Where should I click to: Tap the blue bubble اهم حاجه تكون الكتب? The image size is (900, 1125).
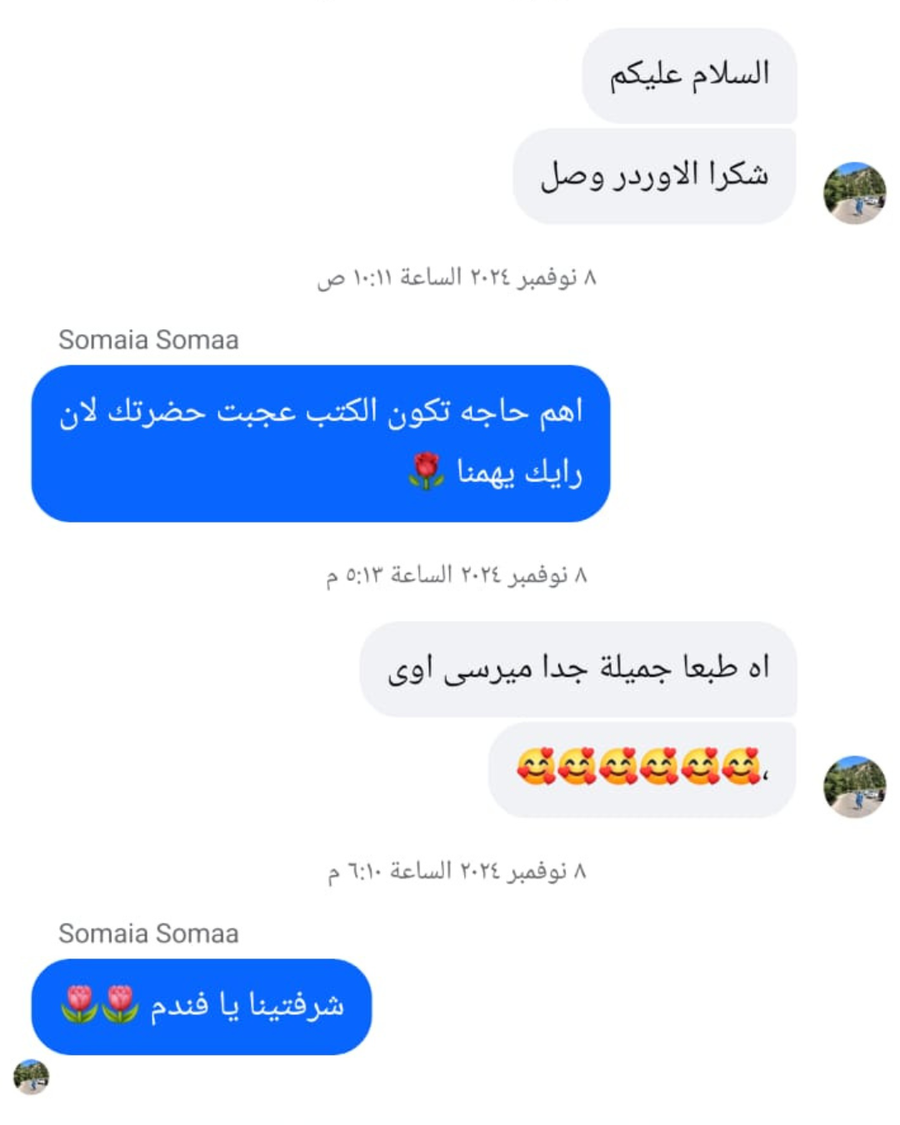320,443
